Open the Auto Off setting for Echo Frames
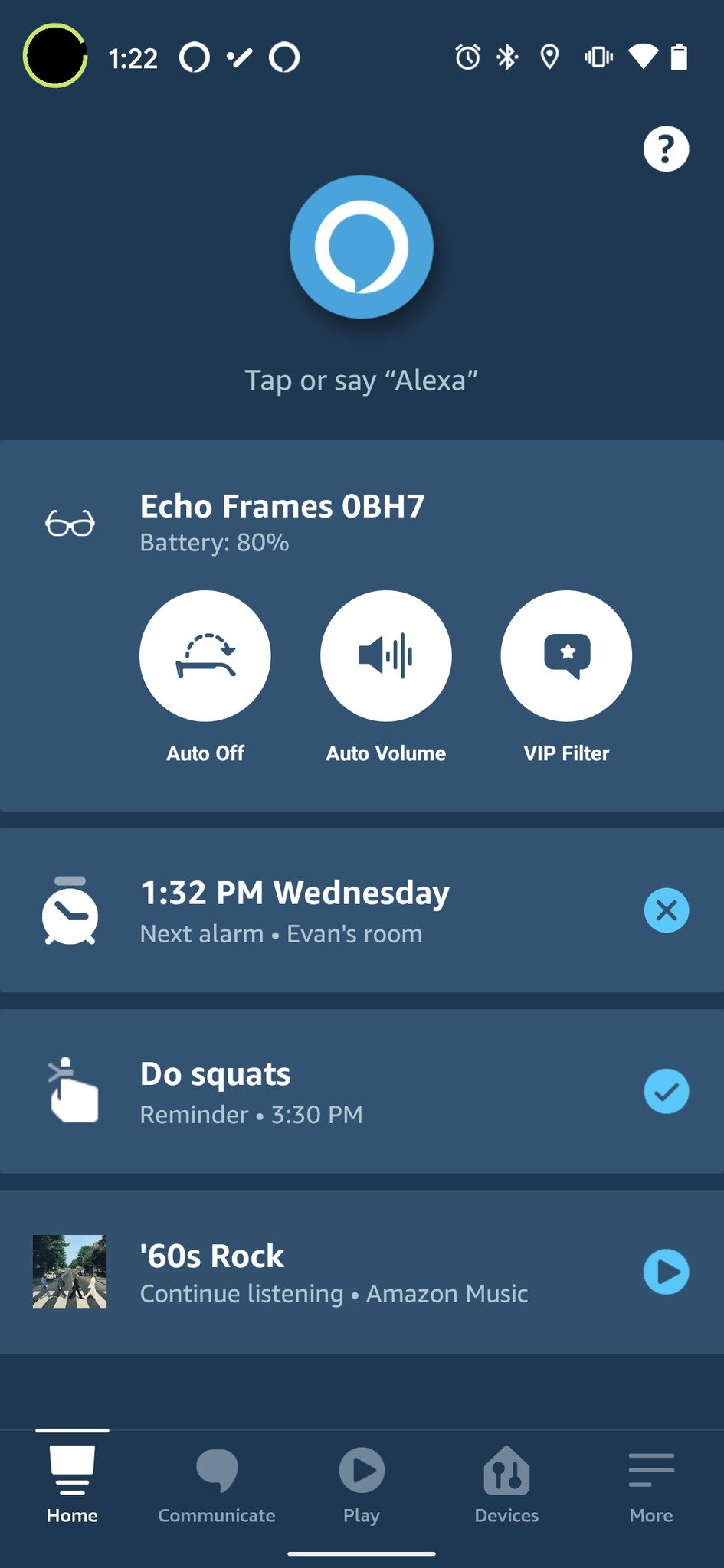Image resolution: width=724 pixels, height=1568 pixels. tap(205, 655)
